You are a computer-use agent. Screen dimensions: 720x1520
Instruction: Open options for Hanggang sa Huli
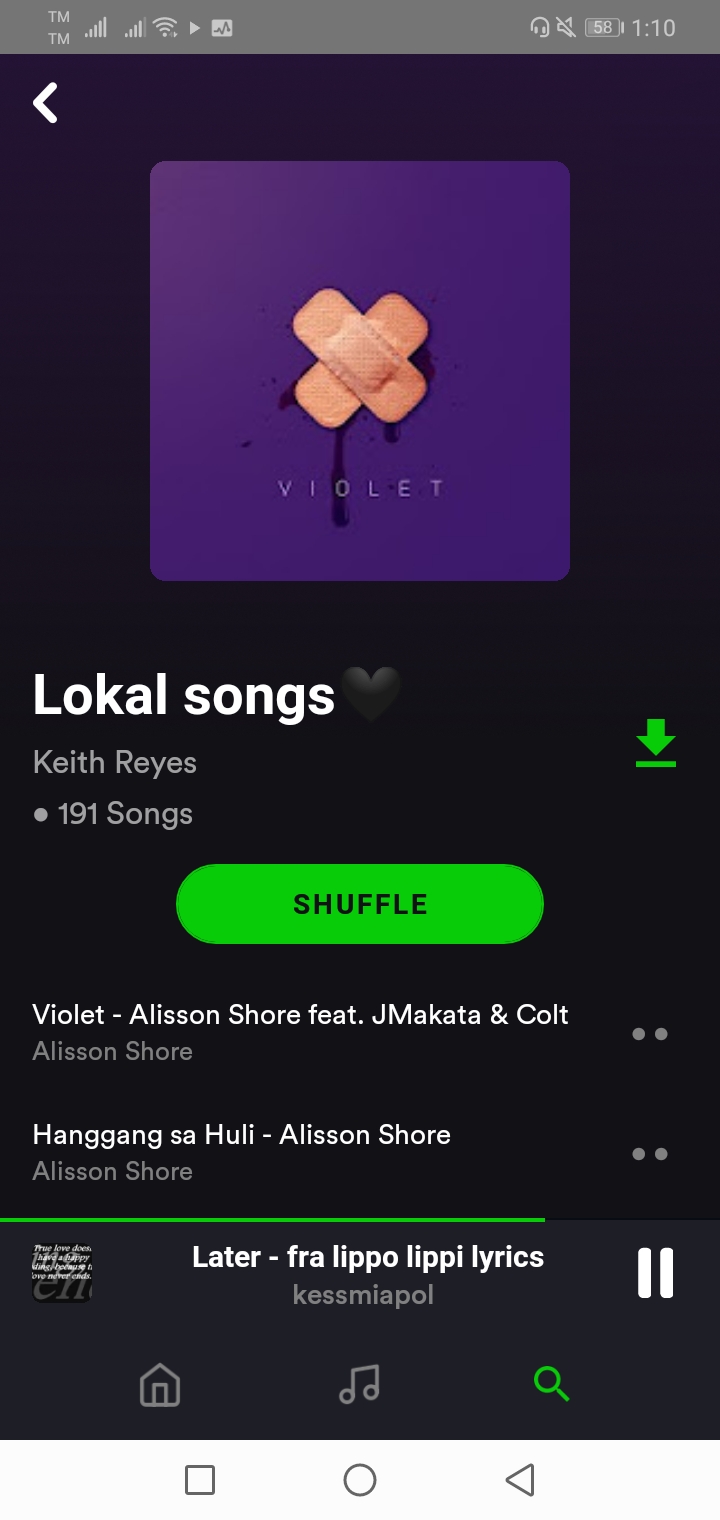[x=650, y=1154]
